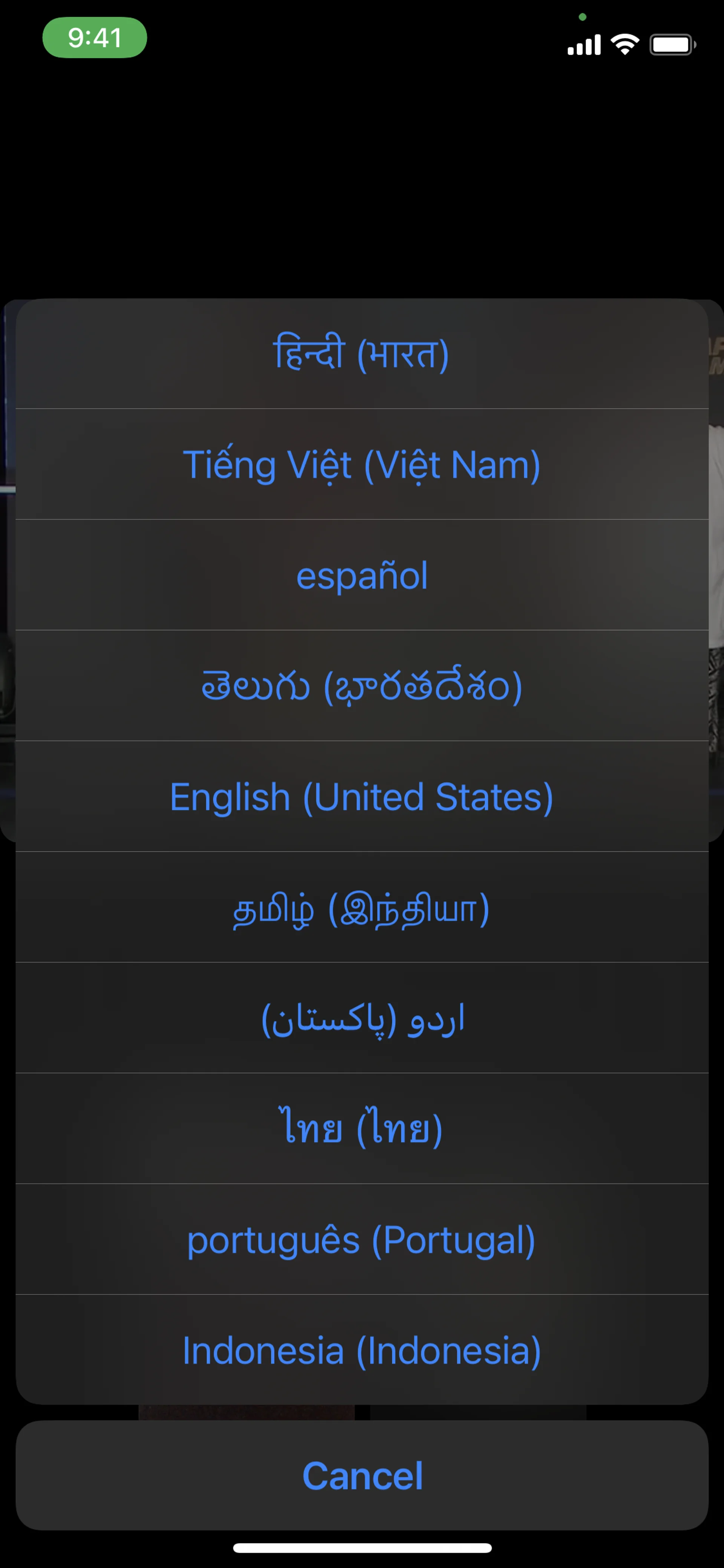Choose English (United States)
Screen dimensions: 724x1568
click(361, 797)
